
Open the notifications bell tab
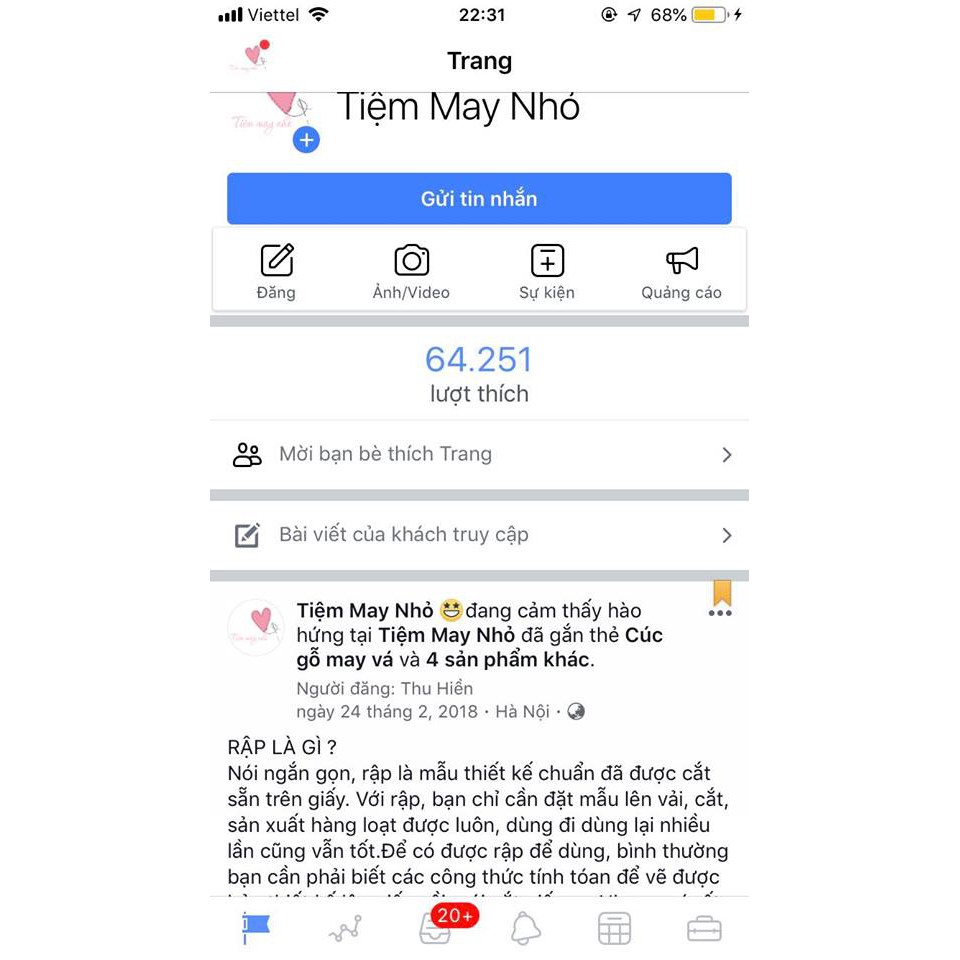(x=525, y=929)
